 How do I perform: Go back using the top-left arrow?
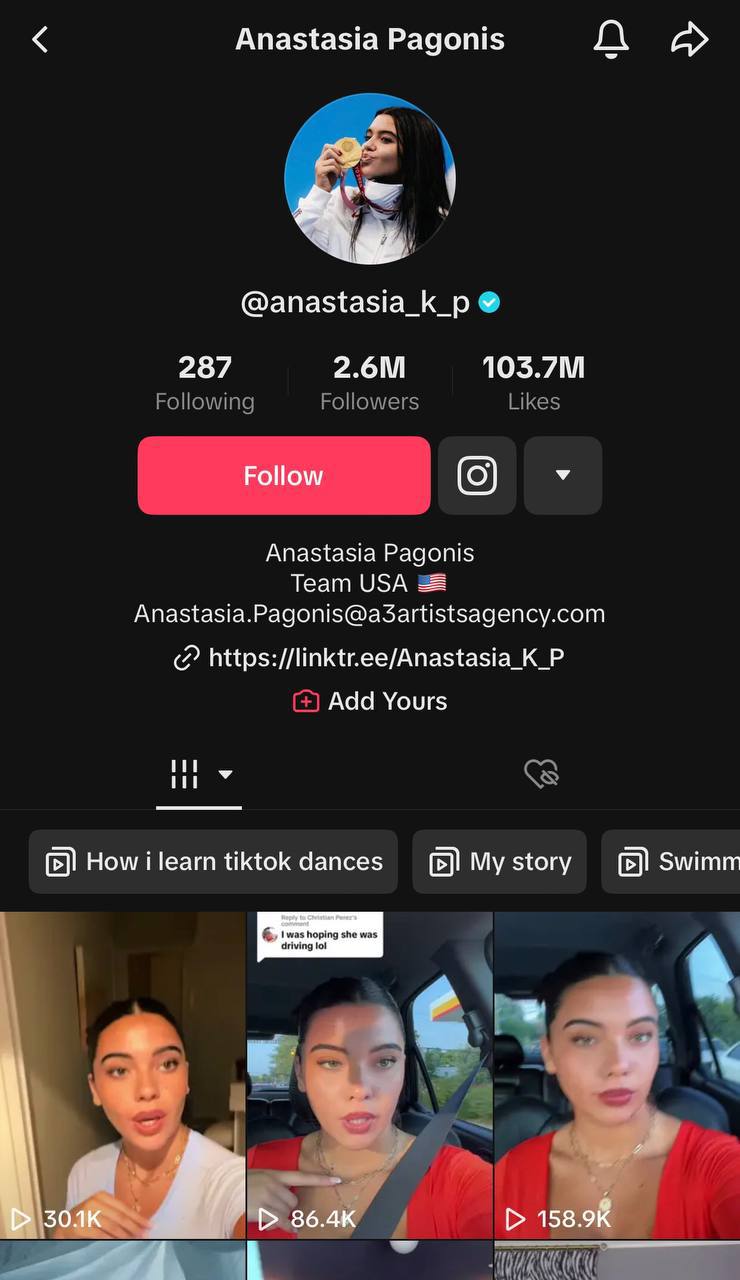coord(40,40)
